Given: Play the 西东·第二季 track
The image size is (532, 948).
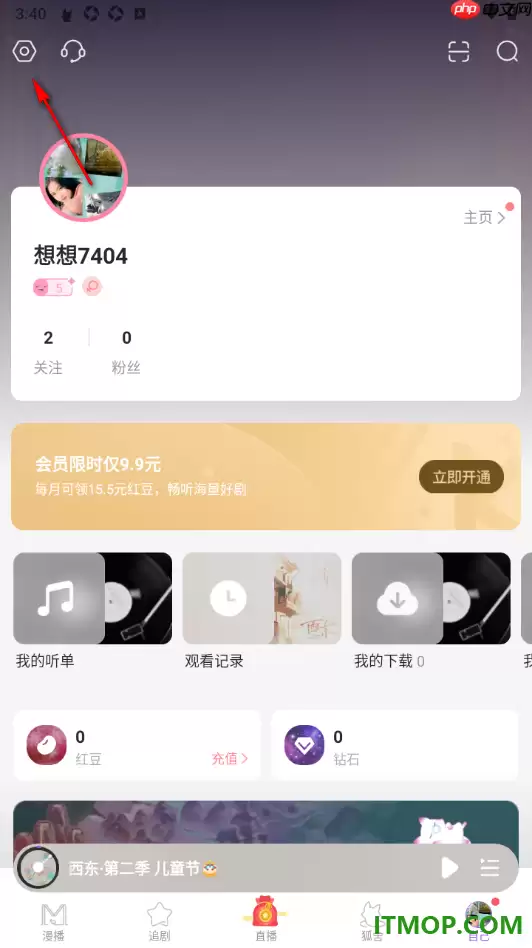Looking at the screenshot, I should (x=449, y=868).
